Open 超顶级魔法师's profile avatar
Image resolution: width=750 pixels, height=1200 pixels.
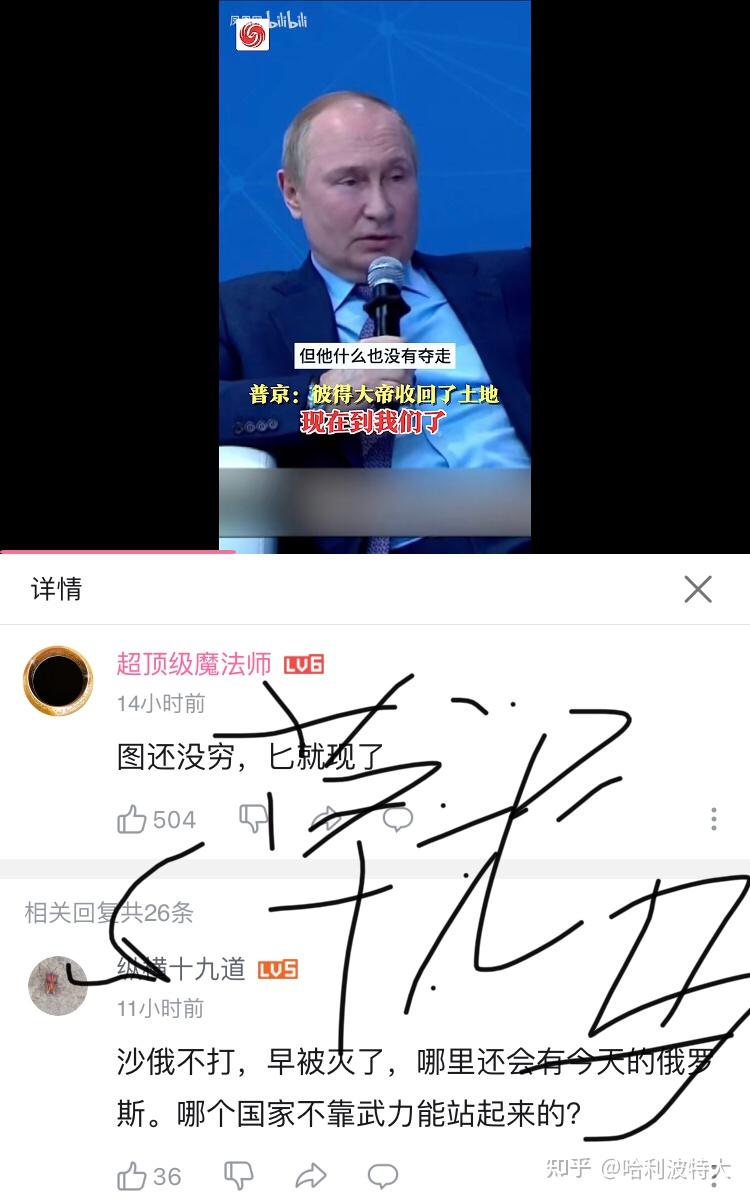pos(58,680)
